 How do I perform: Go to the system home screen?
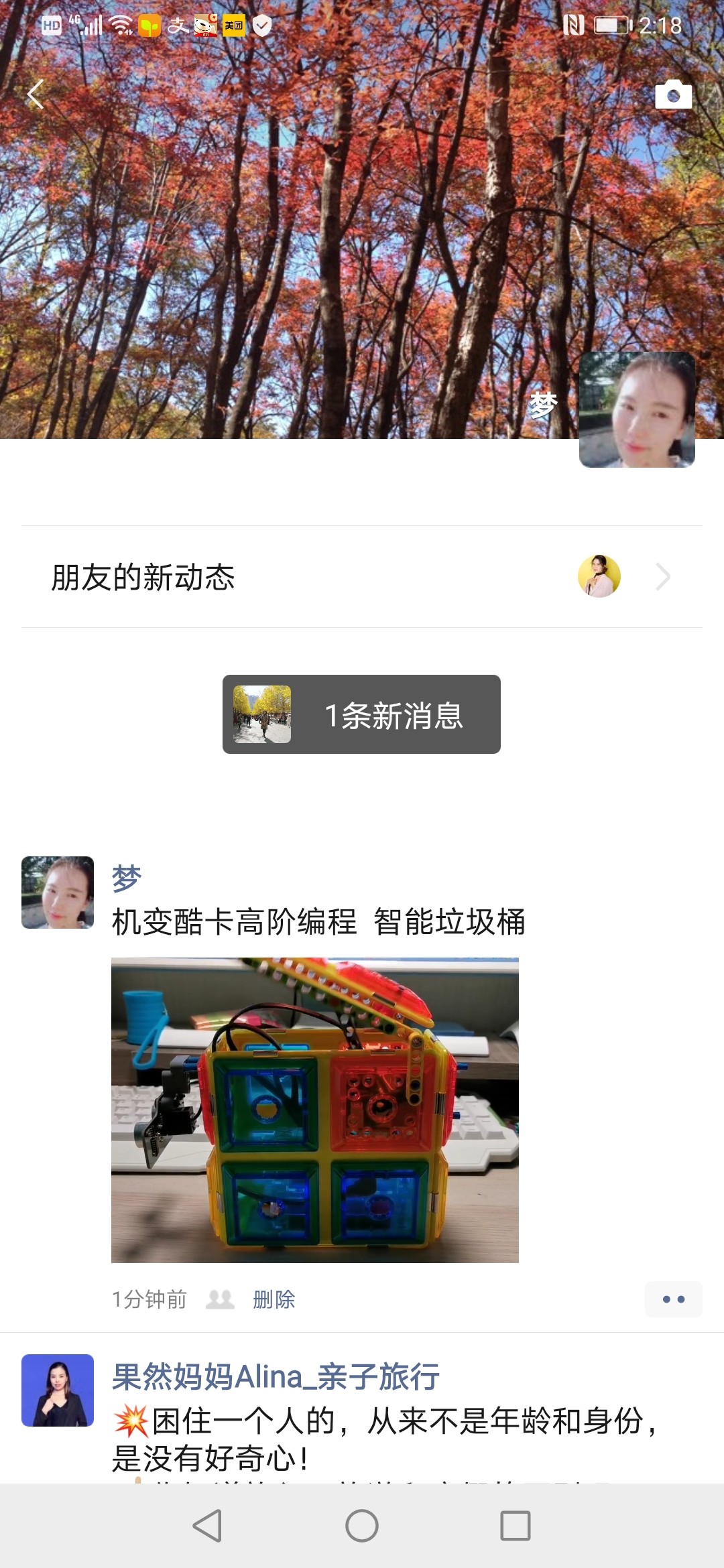[362, 1526]
